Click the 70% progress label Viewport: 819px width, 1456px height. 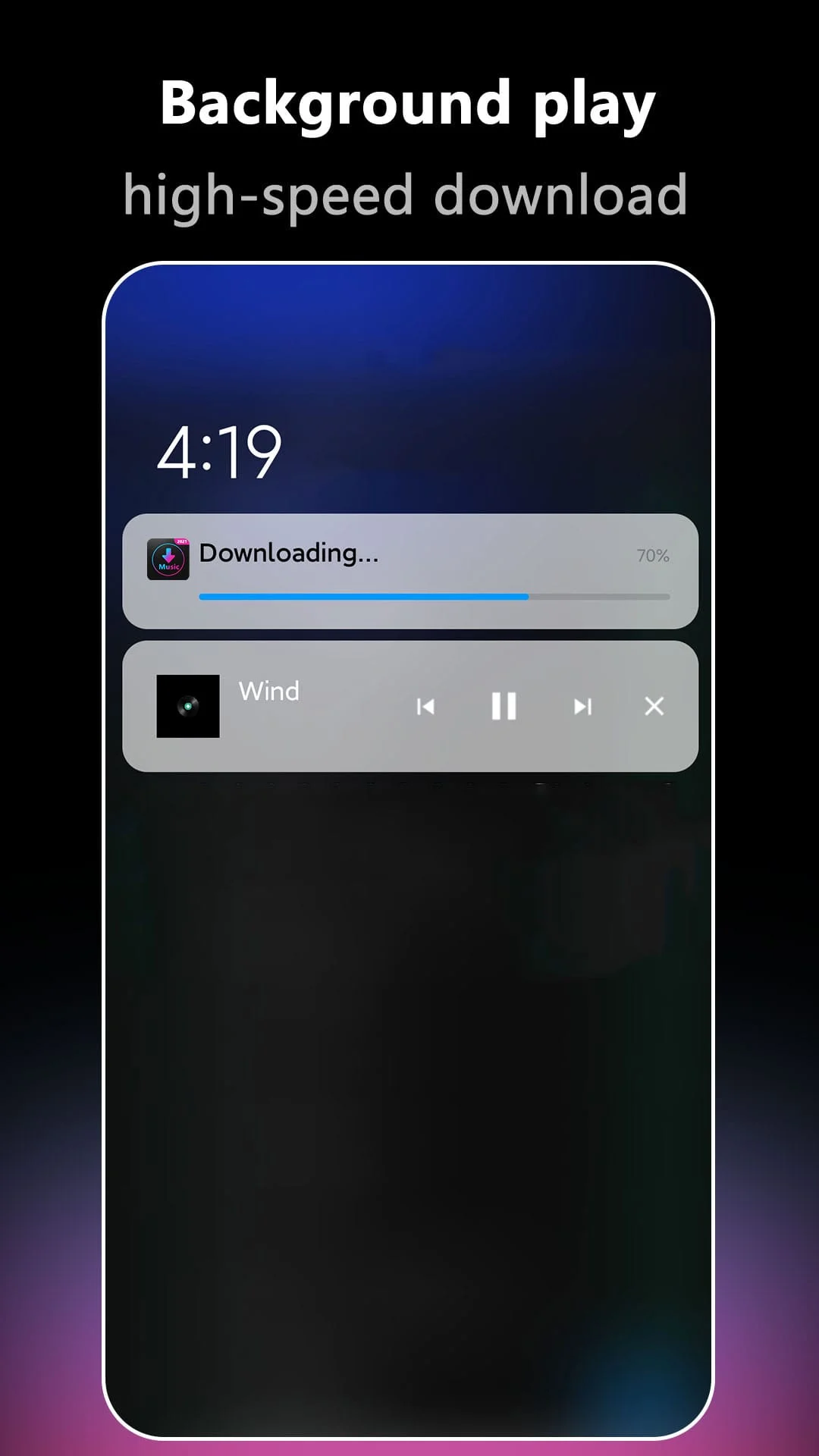coord(652,555)
